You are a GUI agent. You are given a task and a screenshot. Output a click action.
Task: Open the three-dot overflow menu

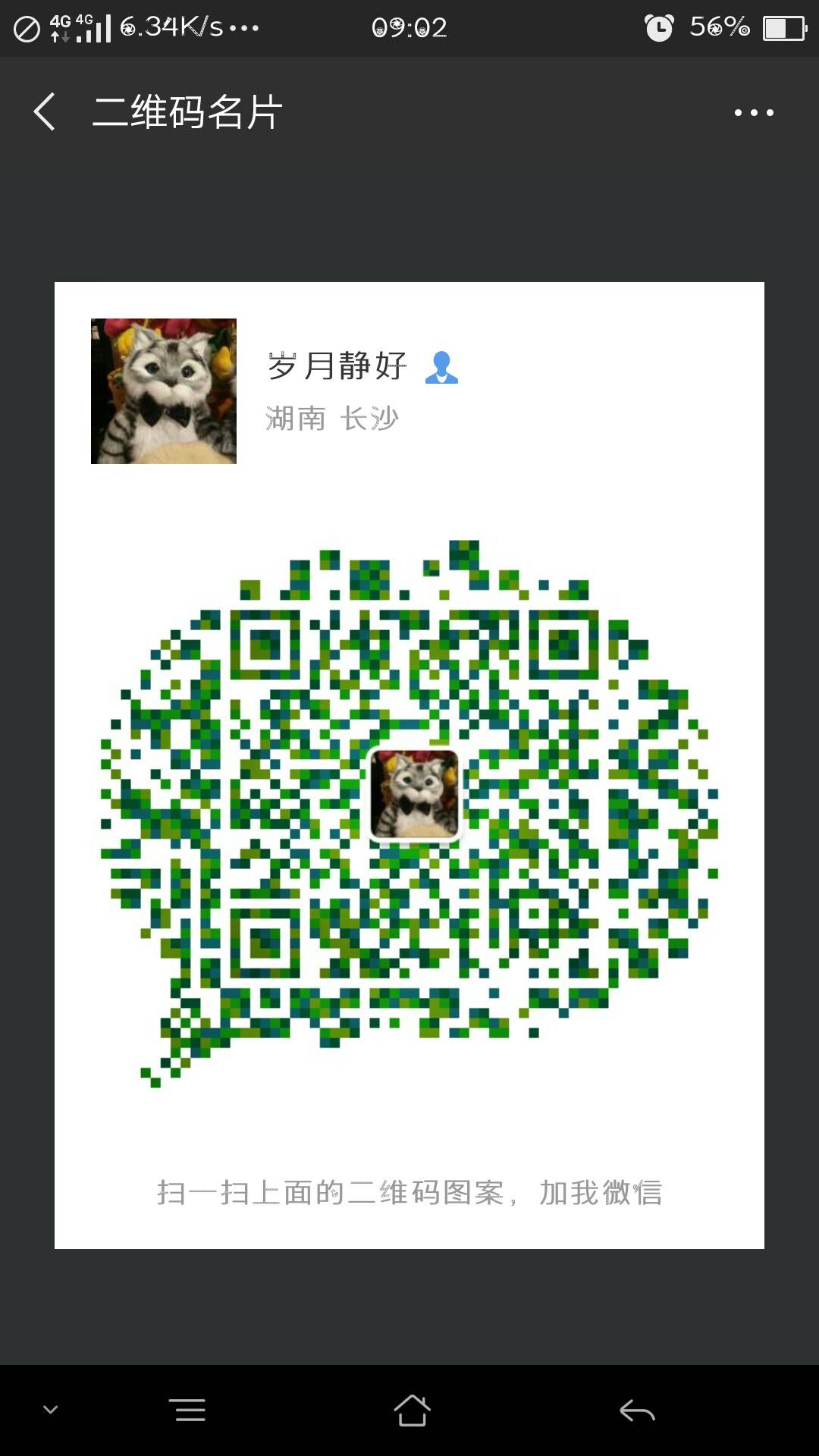click(753, 113)
